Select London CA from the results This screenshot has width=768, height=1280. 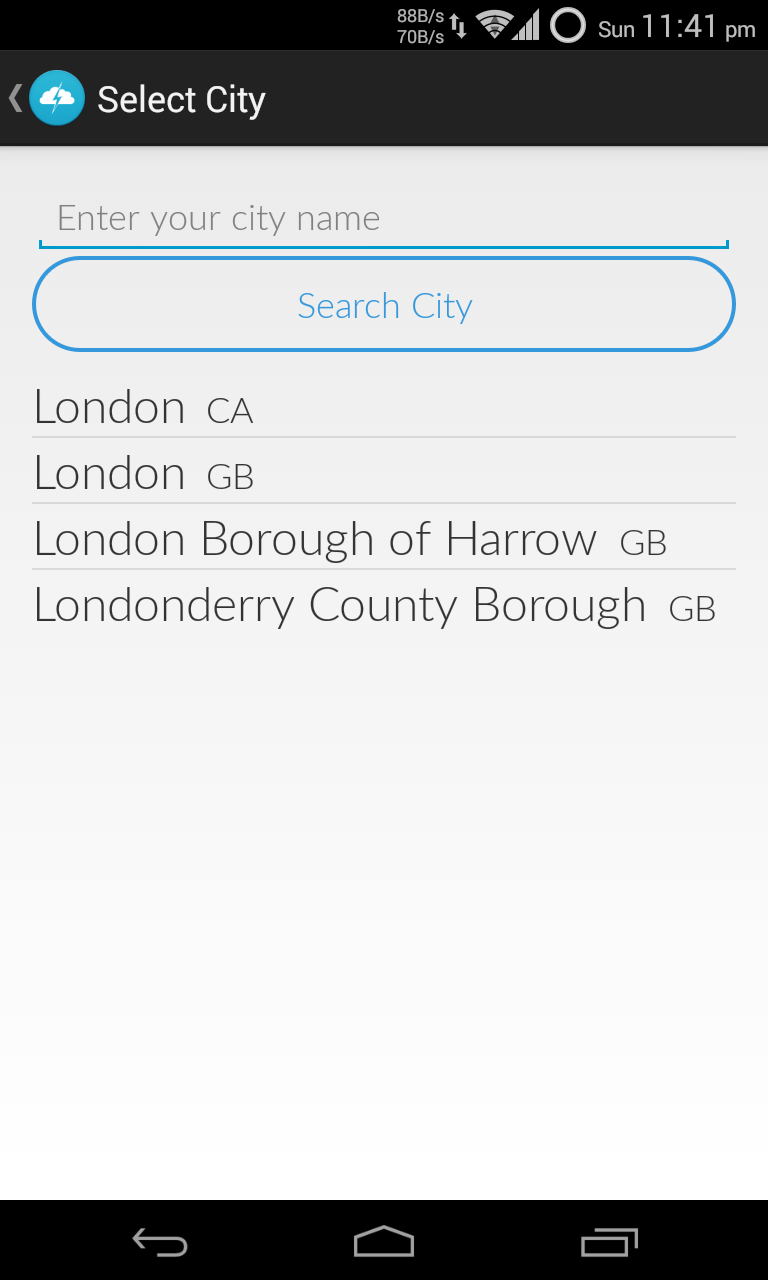[383, 408]
